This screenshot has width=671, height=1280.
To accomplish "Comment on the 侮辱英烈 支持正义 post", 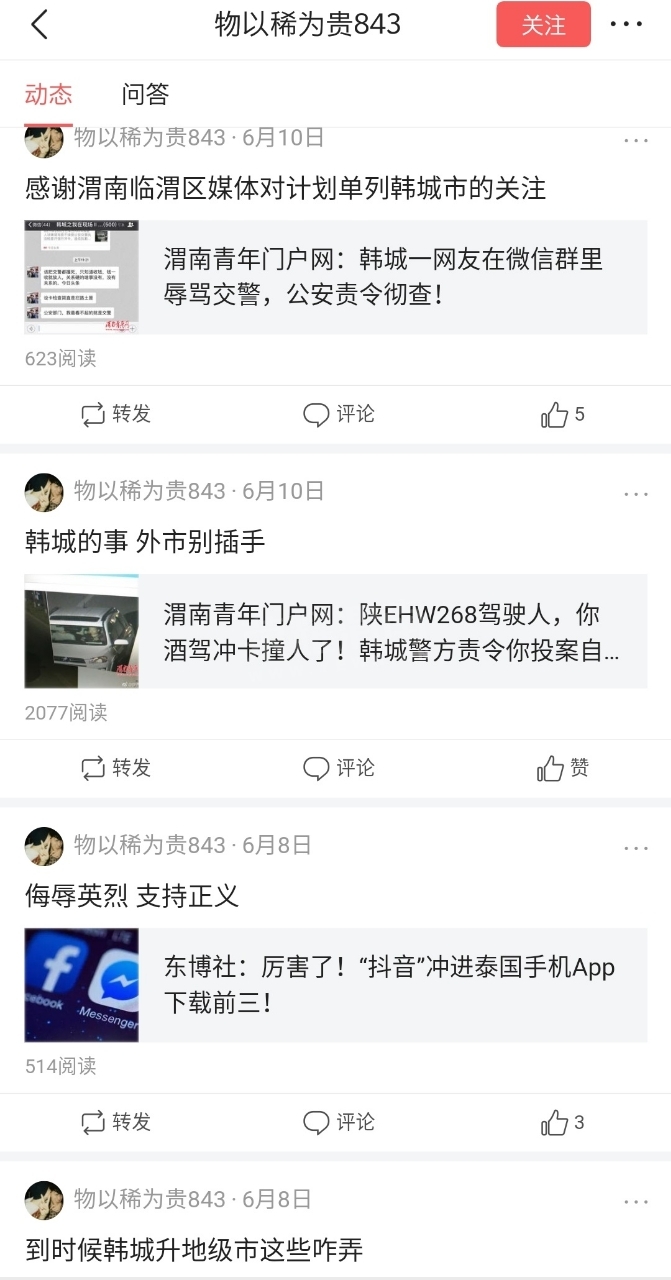I will click(339, 1123).
